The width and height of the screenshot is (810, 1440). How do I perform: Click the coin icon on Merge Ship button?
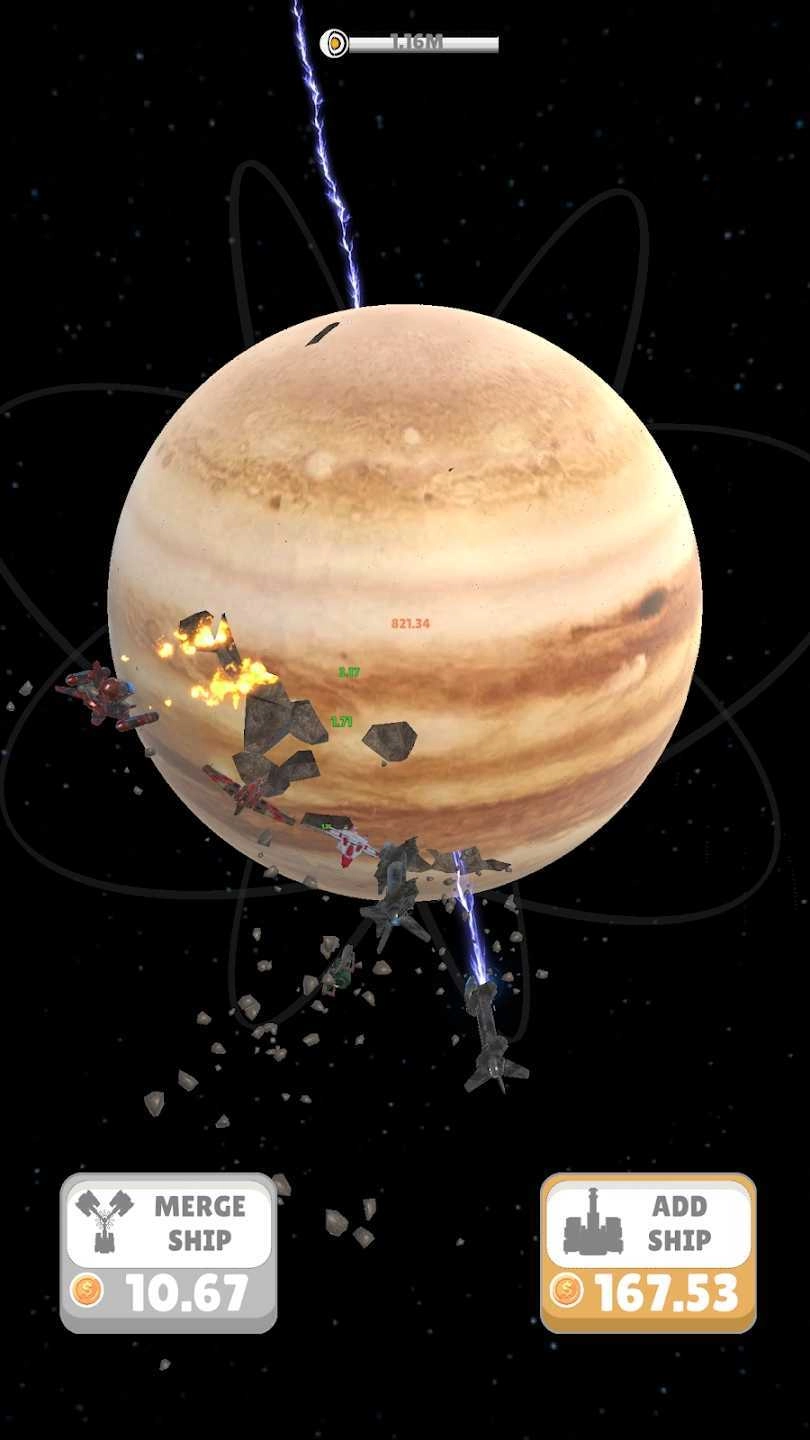(88, 1291)
